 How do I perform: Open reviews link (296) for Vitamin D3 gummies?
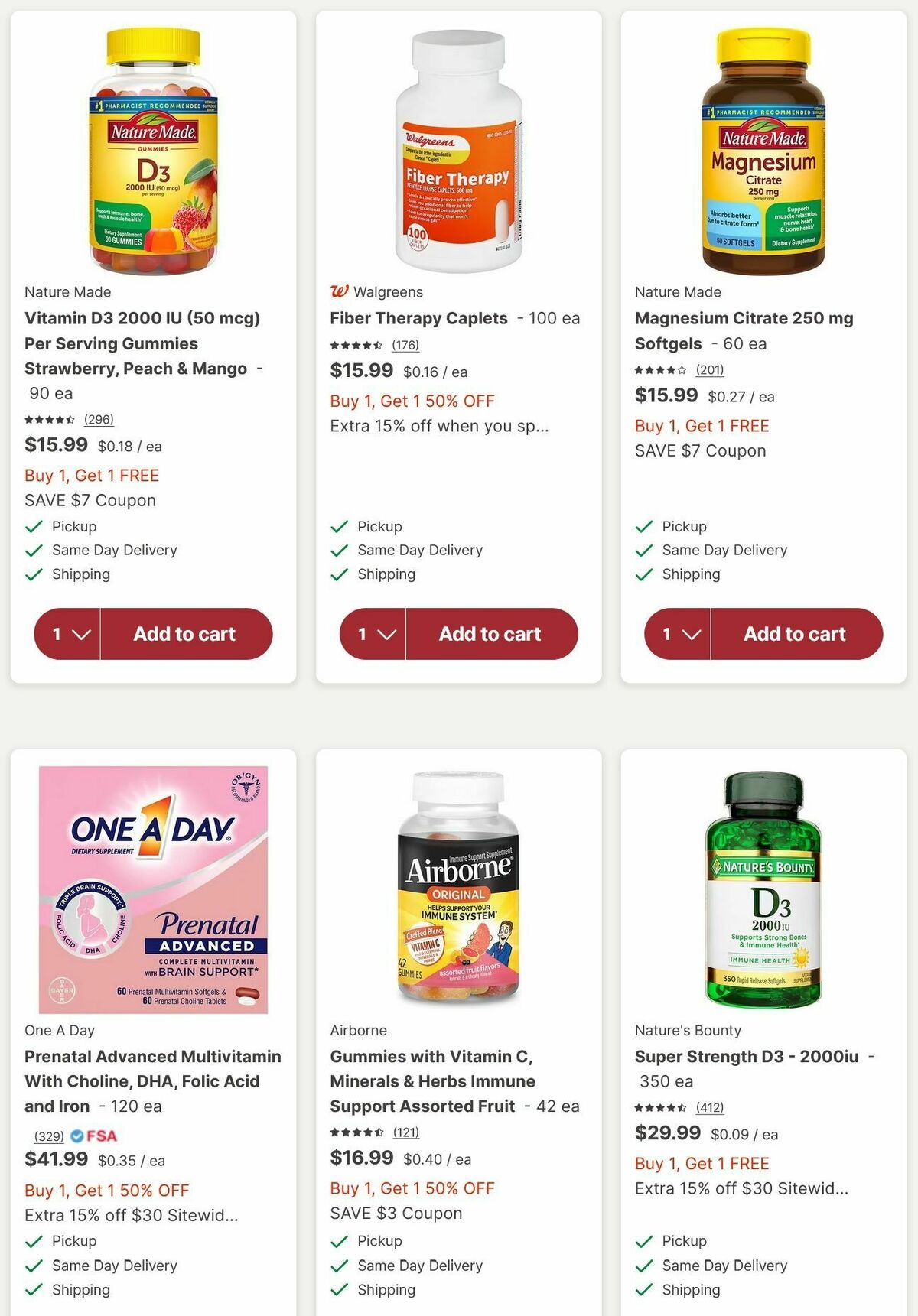tap(100, 419)
